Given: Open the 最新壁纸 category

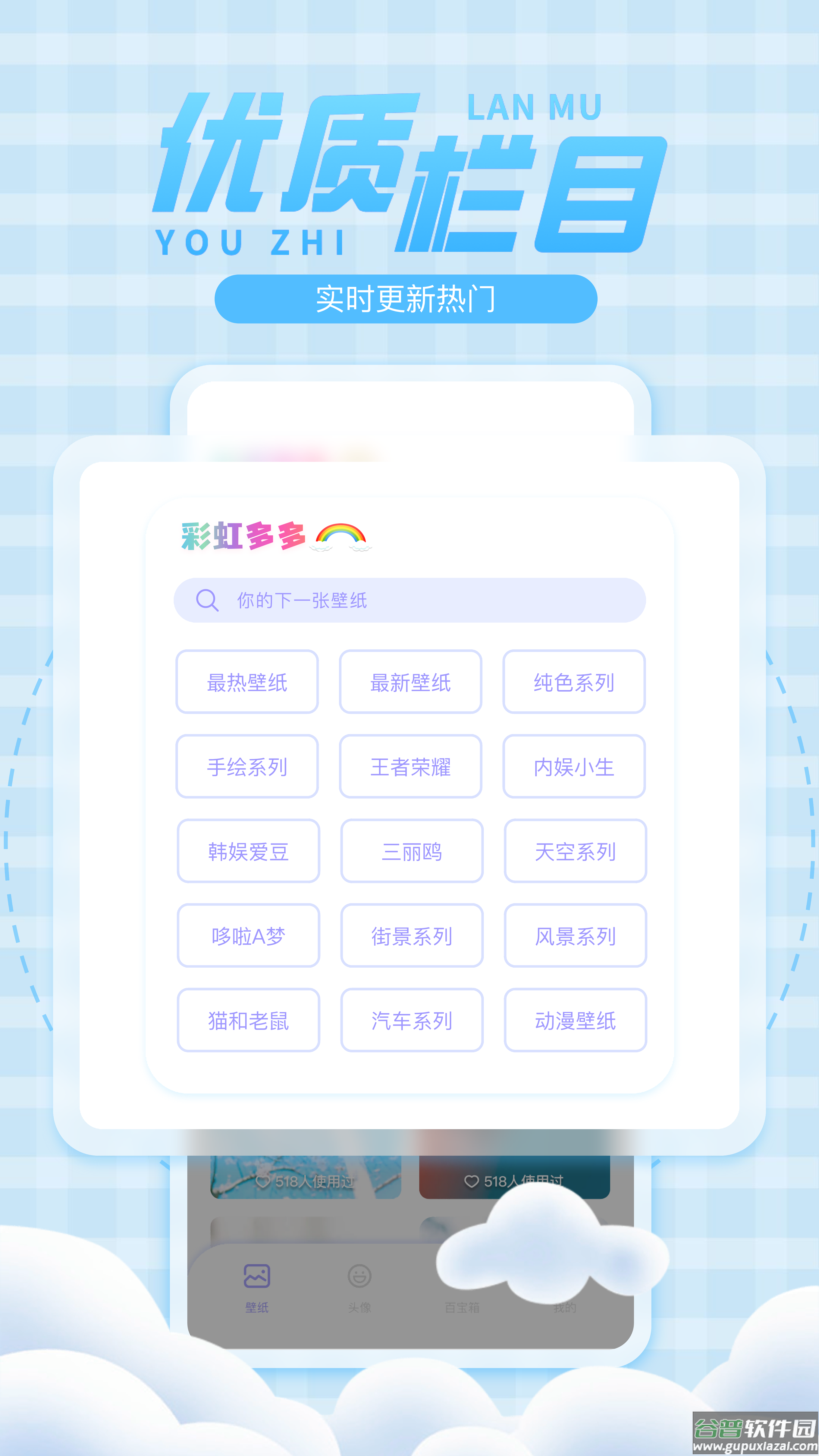Looking at the screenshot, I should (410, 682).
